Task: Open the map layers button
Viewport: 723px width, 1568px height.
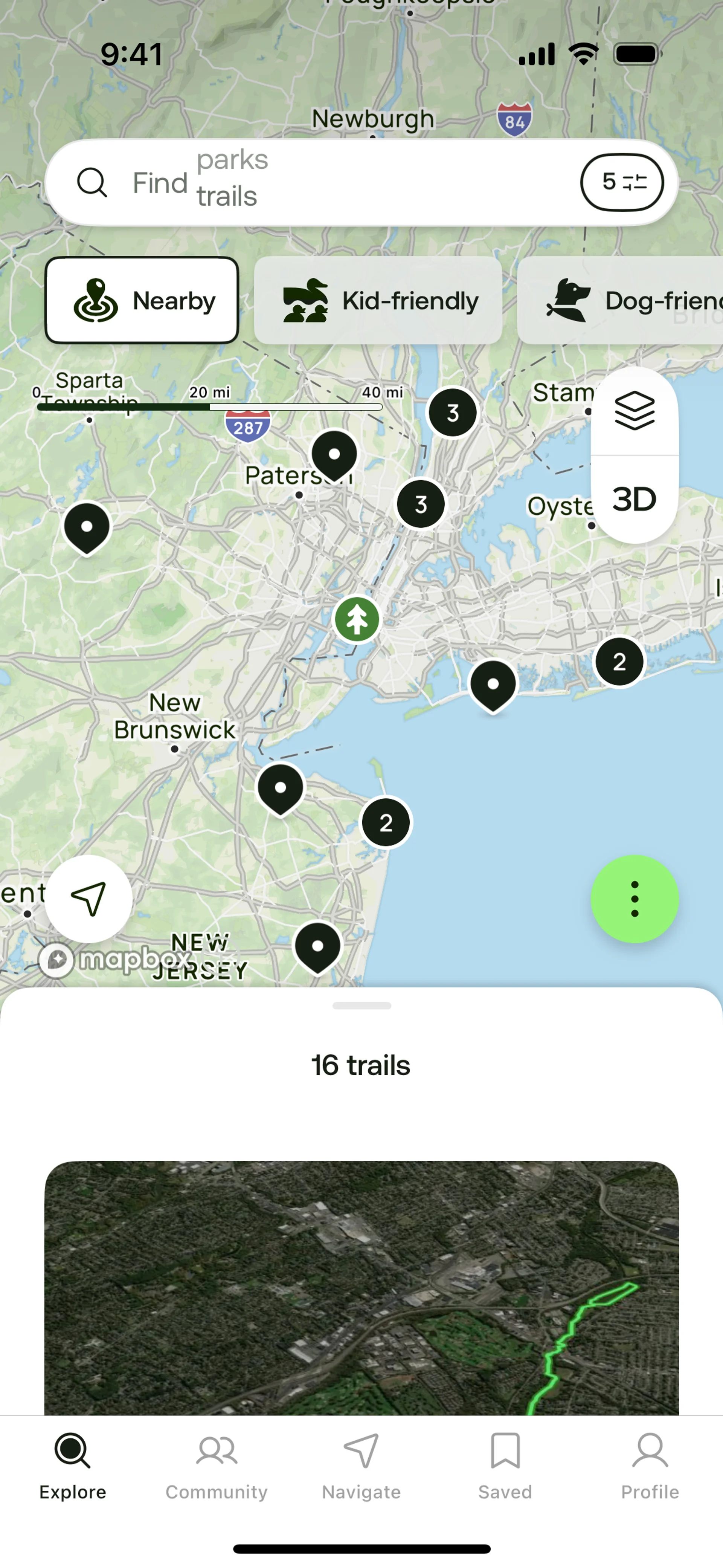Action: (x=634, y=411)
